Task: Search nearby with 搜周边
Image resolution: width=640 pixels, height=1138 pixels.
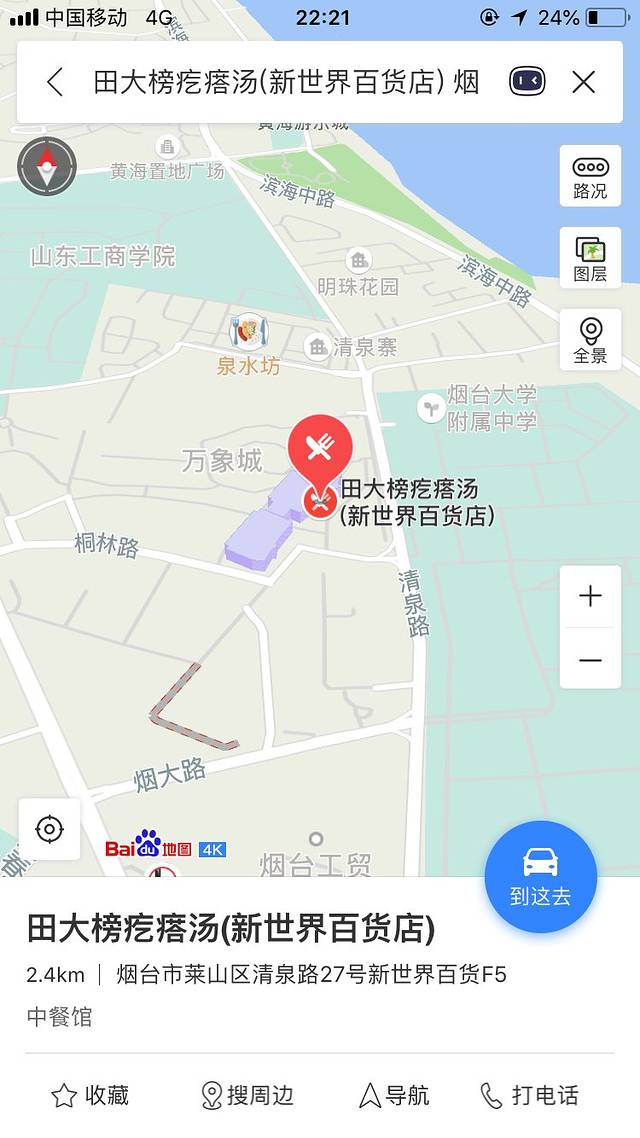Action: click(x=247, y=1096)
